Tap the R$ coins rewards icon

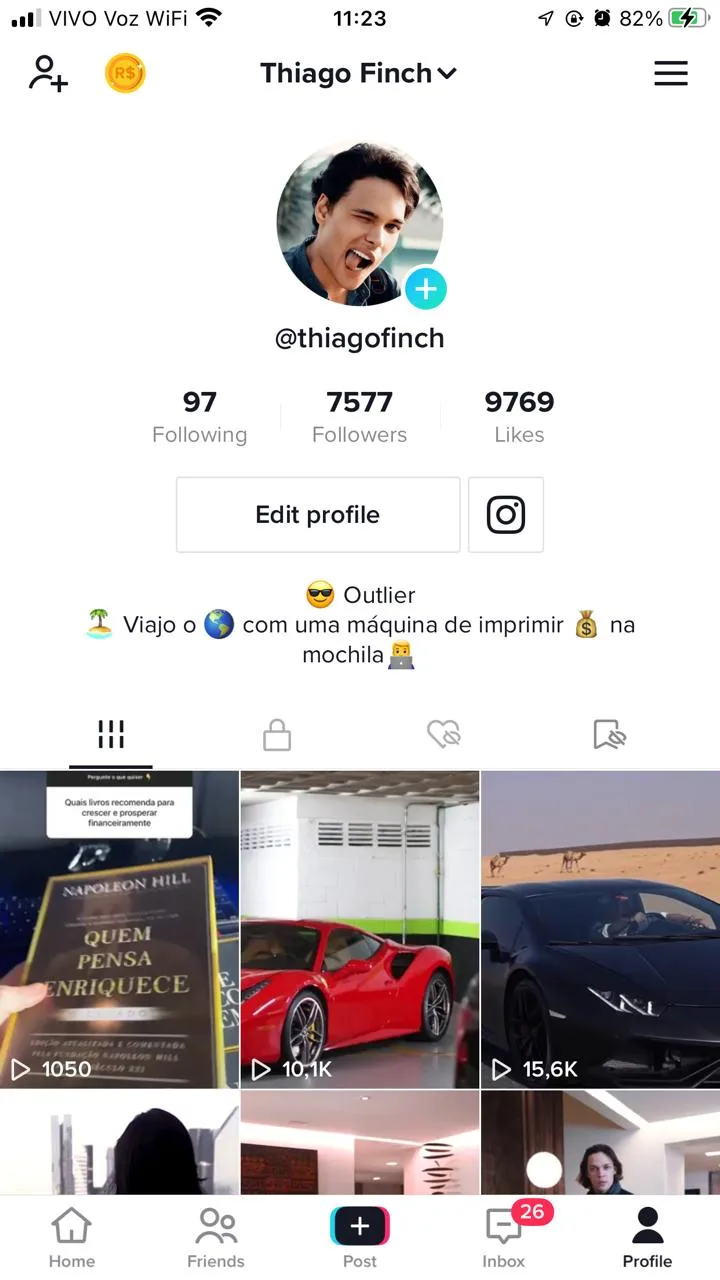click(x=124, y=73)
